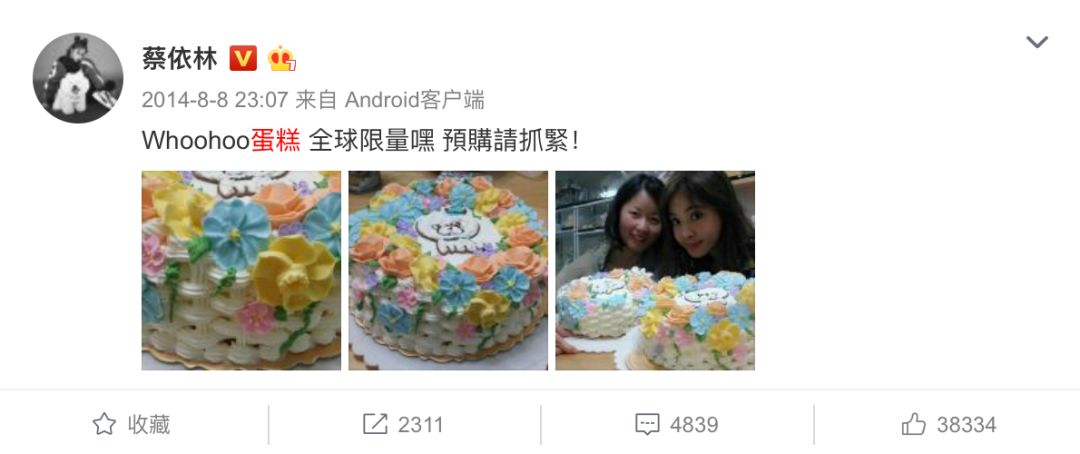This screenshot has width=1080, height=454.
Task: View the third photo with two women
Action: tap(655, 270)
